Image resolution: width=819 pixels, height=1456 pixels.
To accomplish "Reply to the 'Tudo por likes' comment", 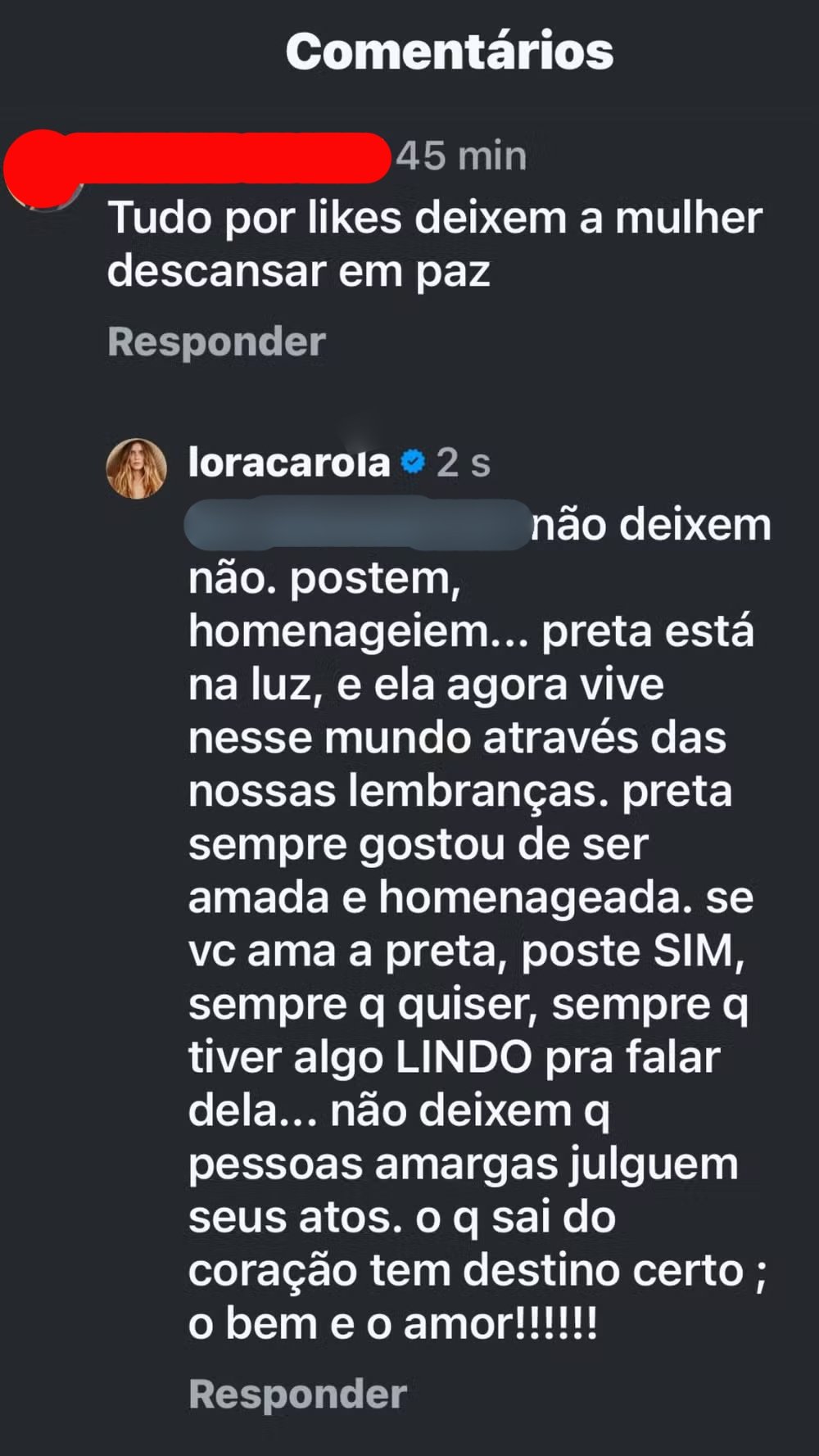I will (216, 341).
